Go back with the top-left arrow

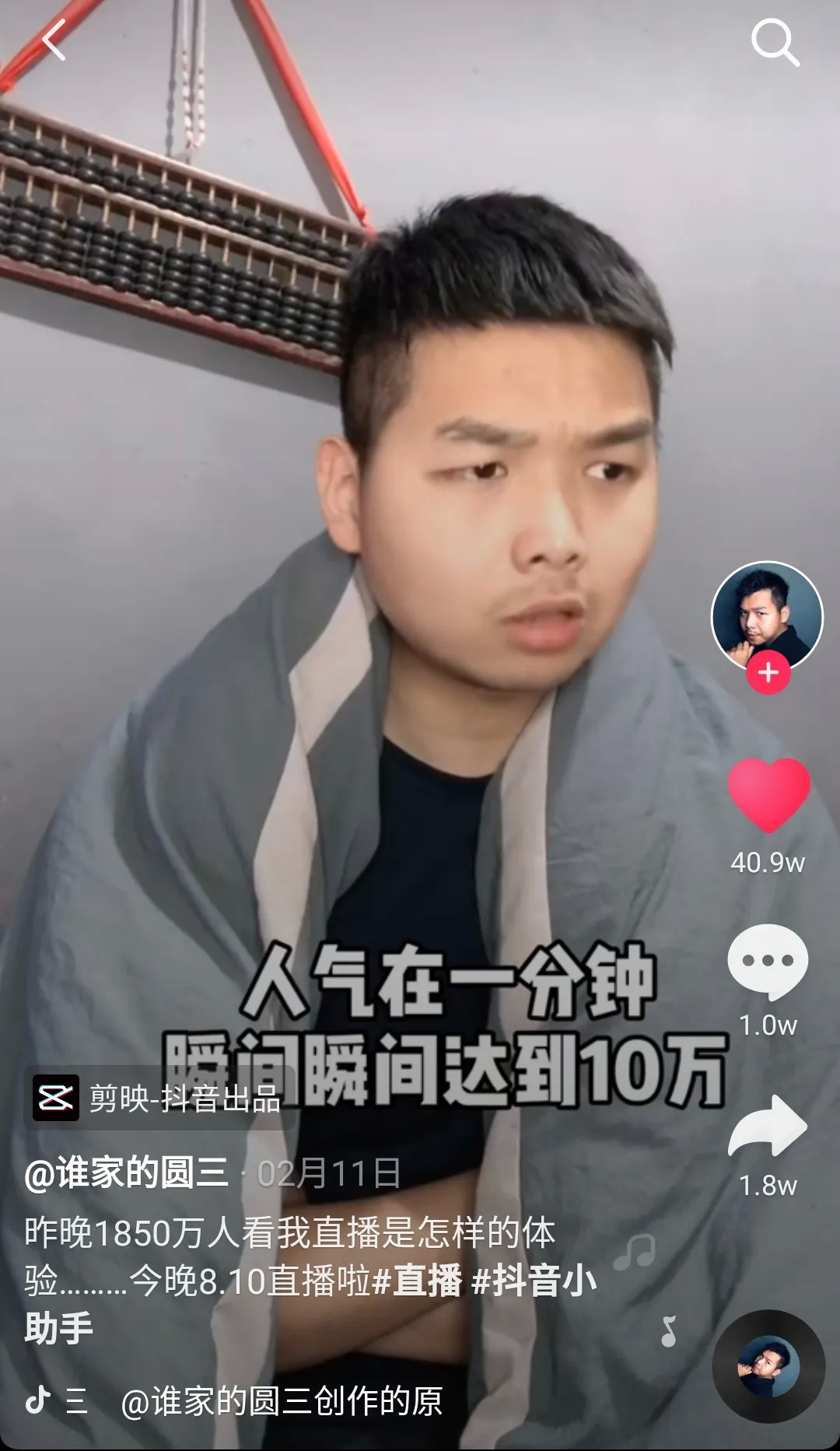click(53, 40)
